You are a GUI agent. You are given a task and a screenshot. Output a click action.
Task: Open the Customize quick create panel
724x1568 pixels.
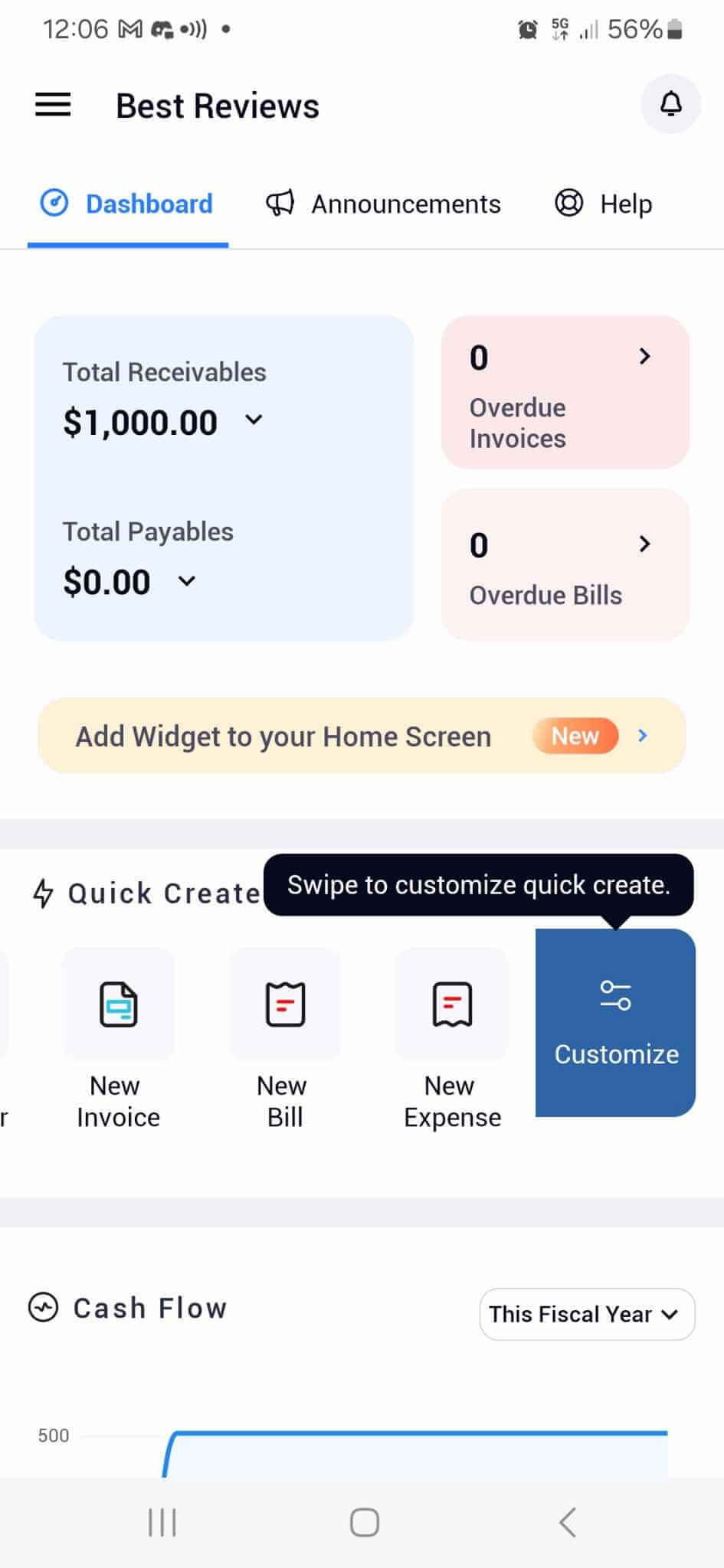(x=615, y=1022)
